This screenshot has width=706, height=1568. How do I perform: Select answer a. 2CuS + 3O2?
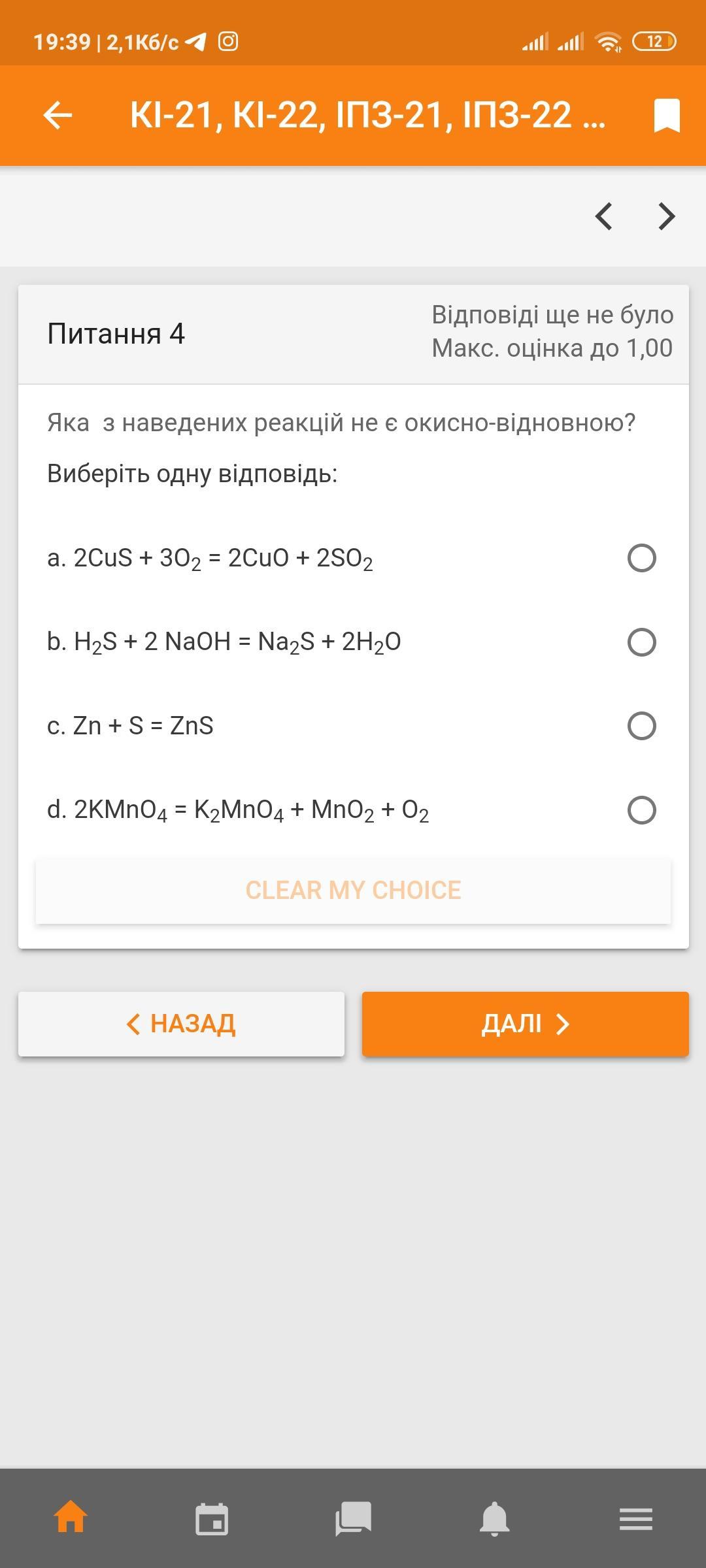point(641,558)
